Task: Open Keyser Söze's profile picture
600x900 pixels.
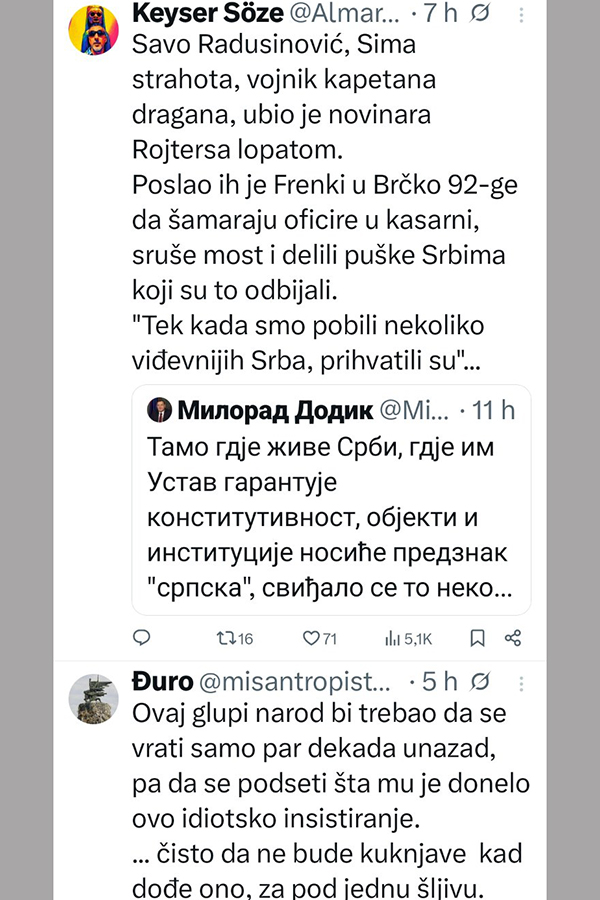Action: [94, 32]
